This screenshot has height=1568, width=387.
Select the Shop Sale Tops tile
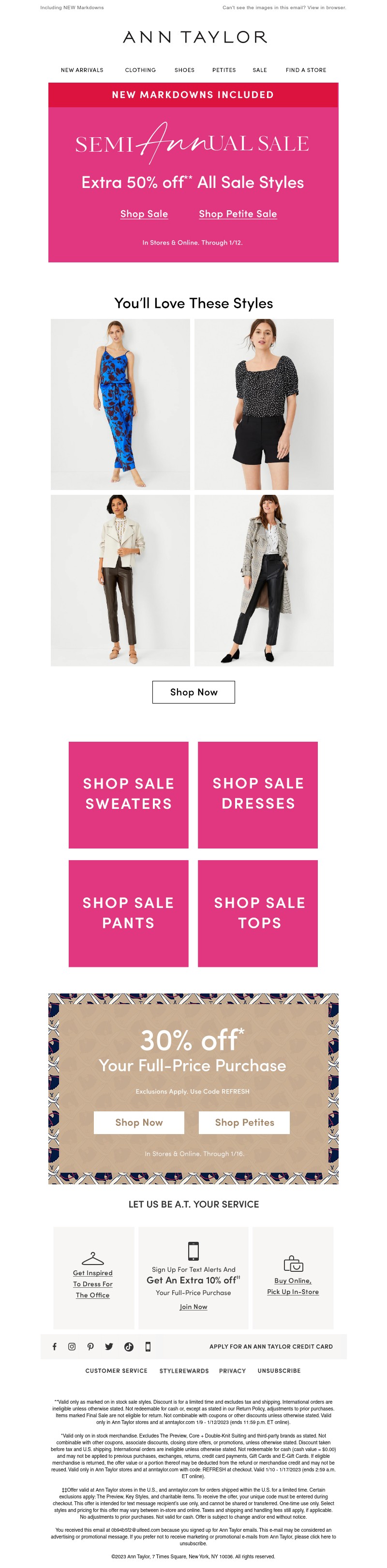258,913
